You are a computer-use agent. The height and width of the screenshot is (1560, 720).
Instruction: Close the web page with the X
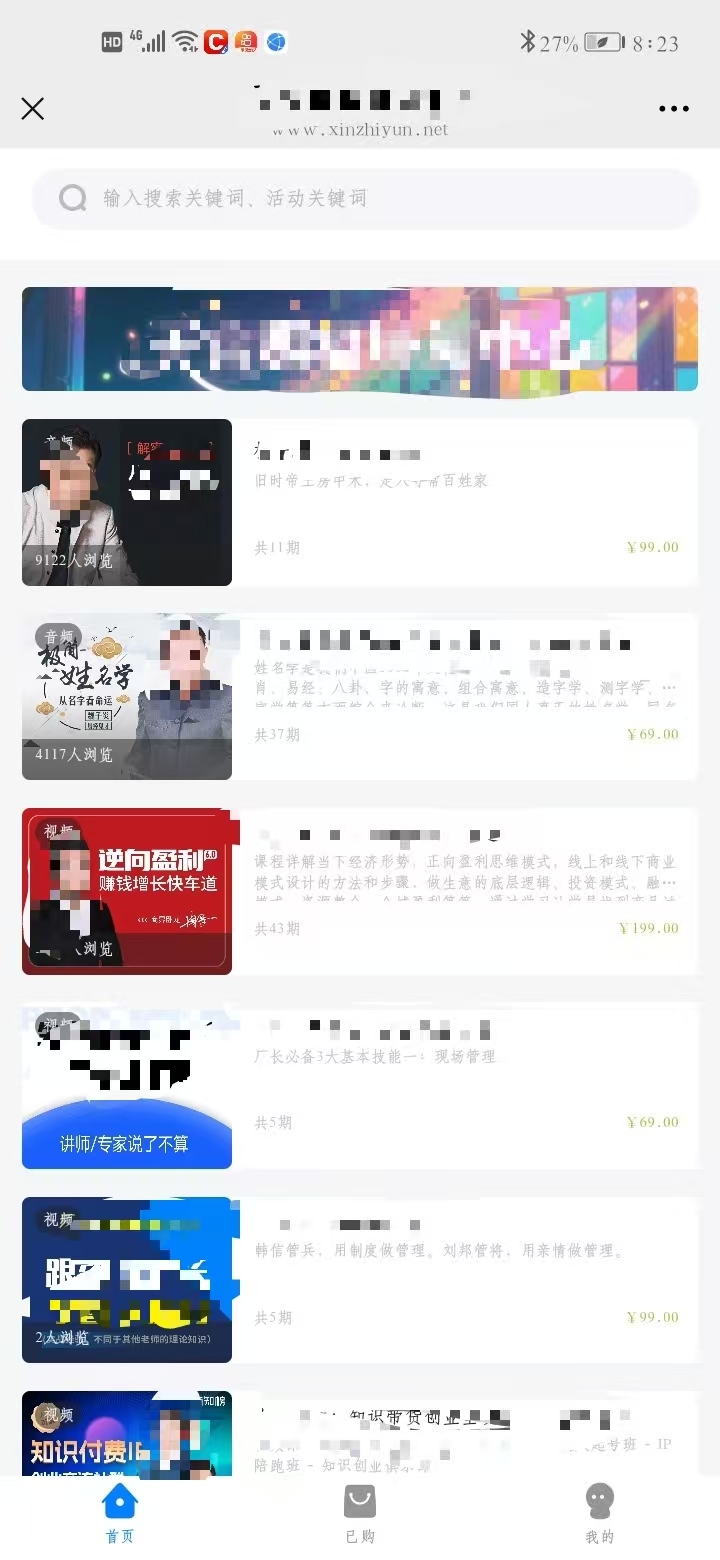click(x=33, y=109)
